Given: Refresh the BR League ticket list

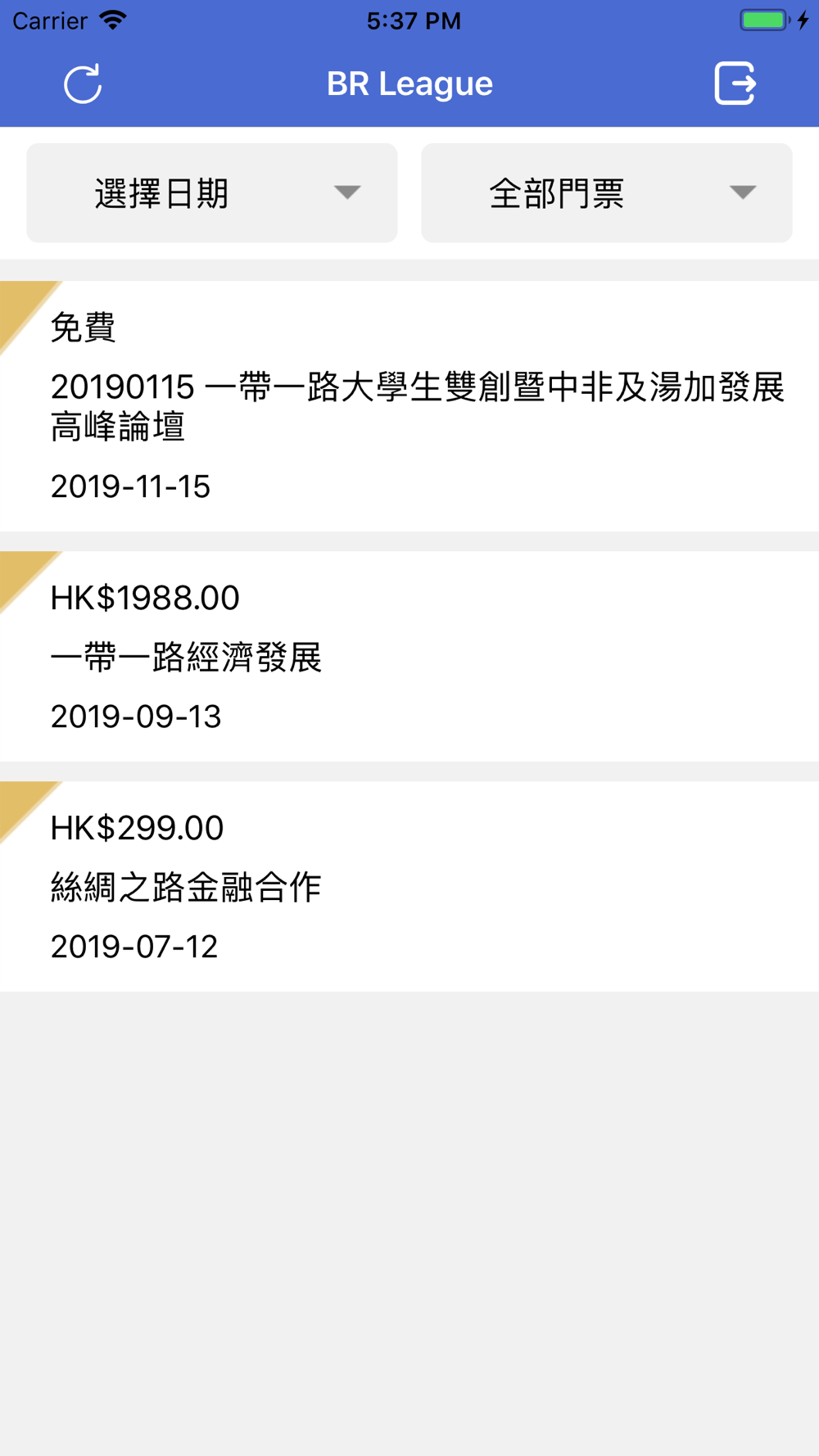Looking at the screenshot, I should tap(83, 84).
